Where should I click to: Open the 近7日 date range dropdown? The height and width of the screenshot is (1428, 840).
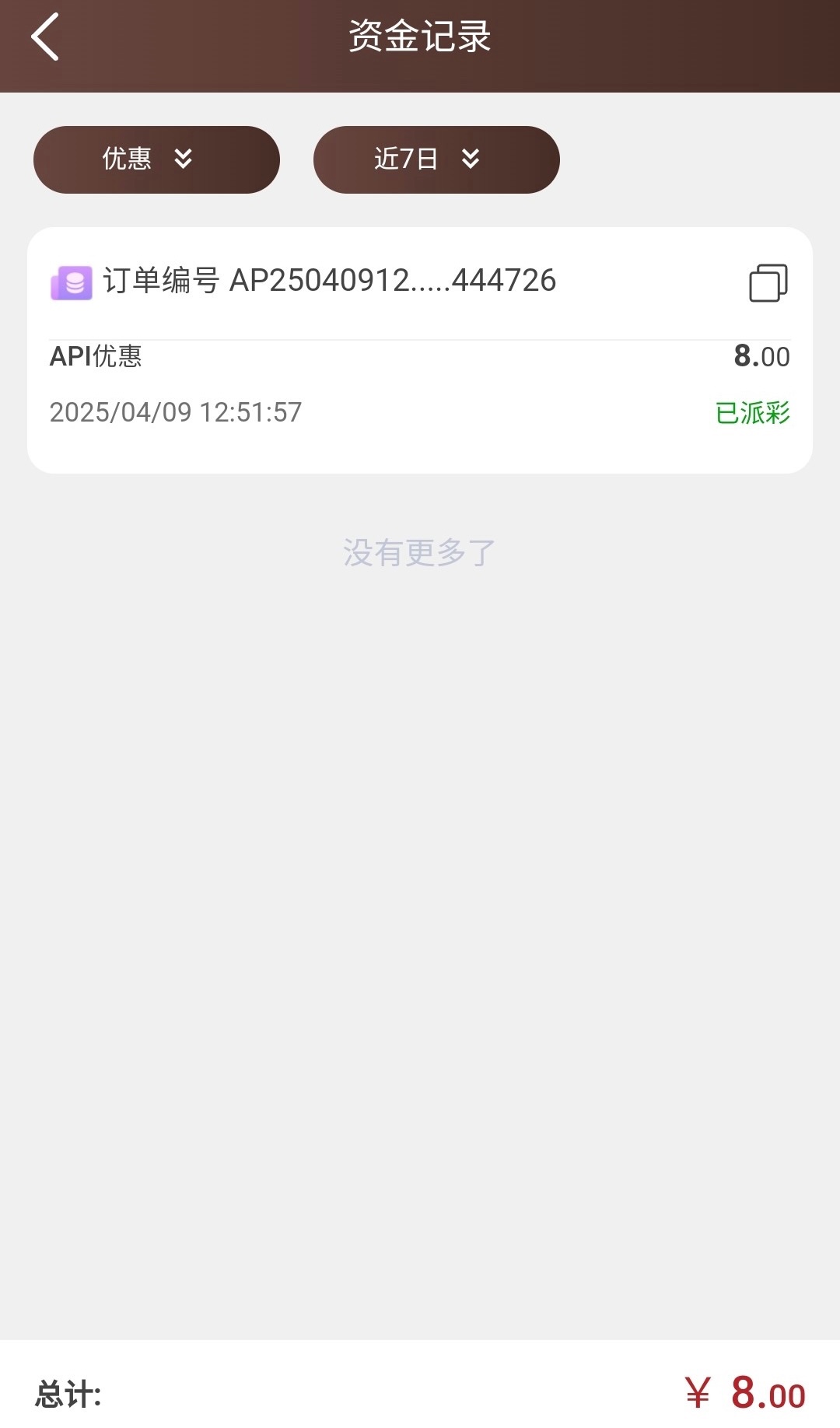[x=436, y=159]
